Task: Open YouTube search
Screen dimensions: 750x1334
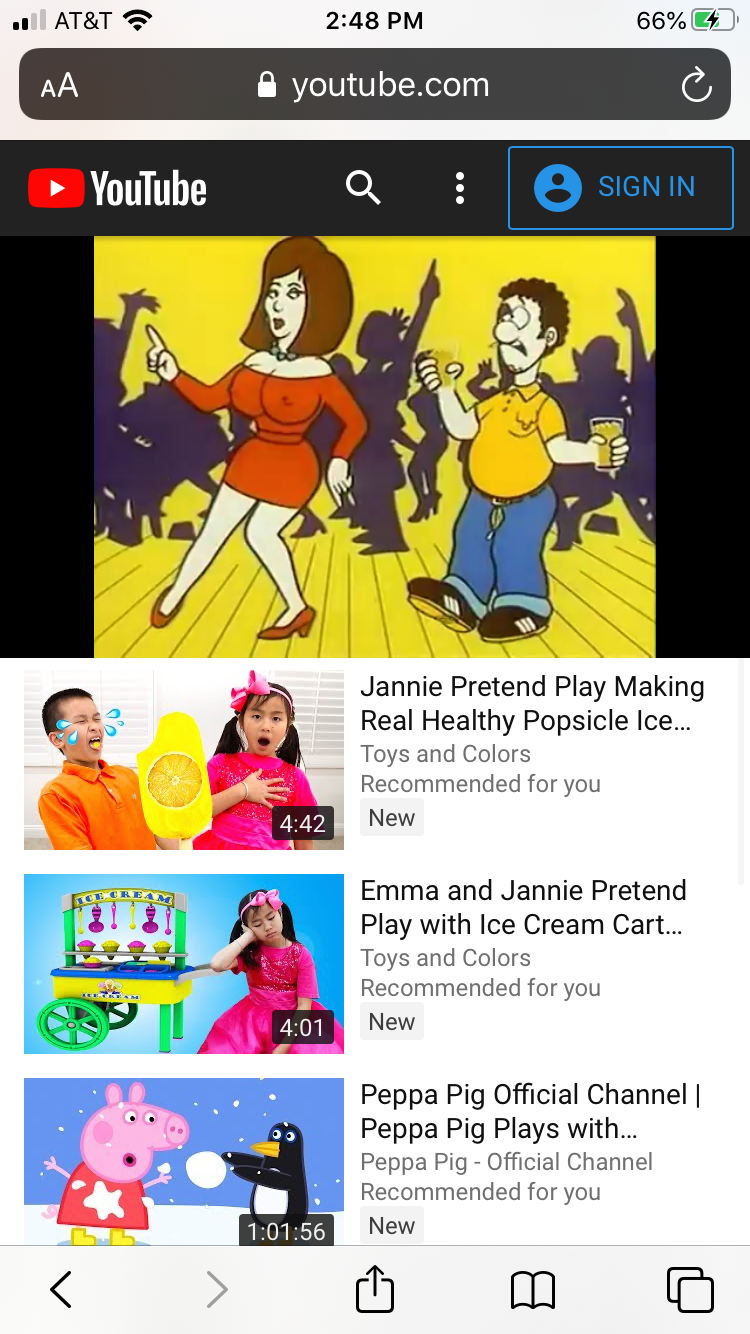Action: (x=363, y=187)
